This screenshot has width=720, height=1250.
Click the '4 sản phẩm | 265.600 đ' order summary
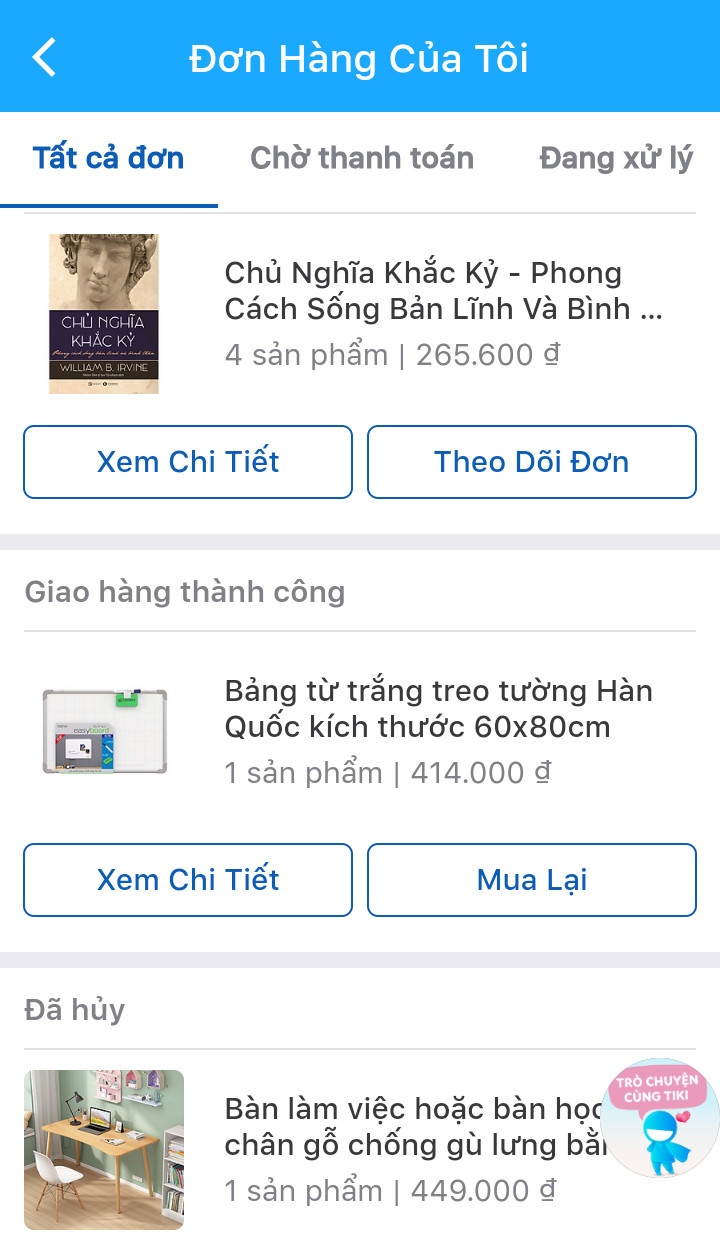[x=390, y=354]
